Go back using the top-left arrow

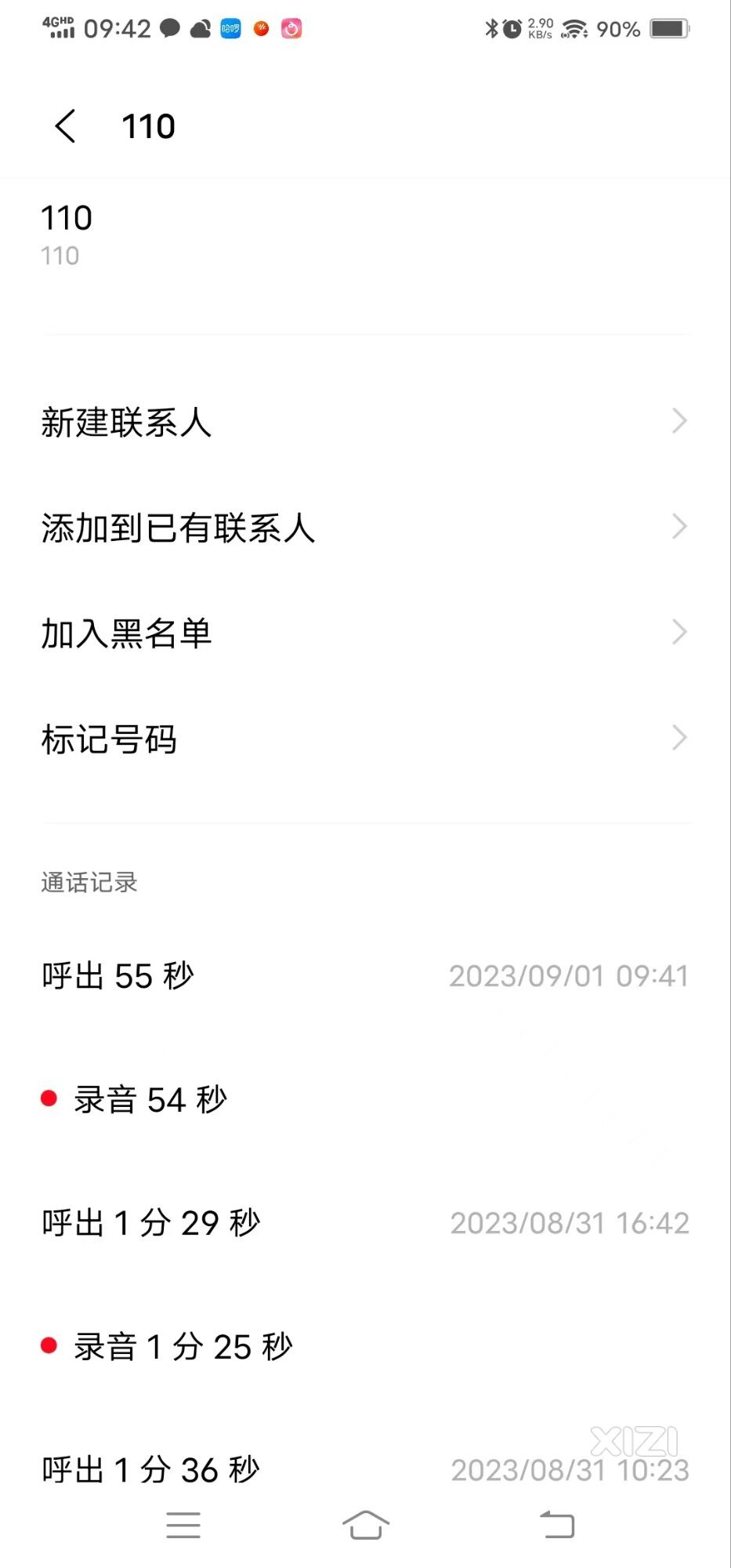66,126
